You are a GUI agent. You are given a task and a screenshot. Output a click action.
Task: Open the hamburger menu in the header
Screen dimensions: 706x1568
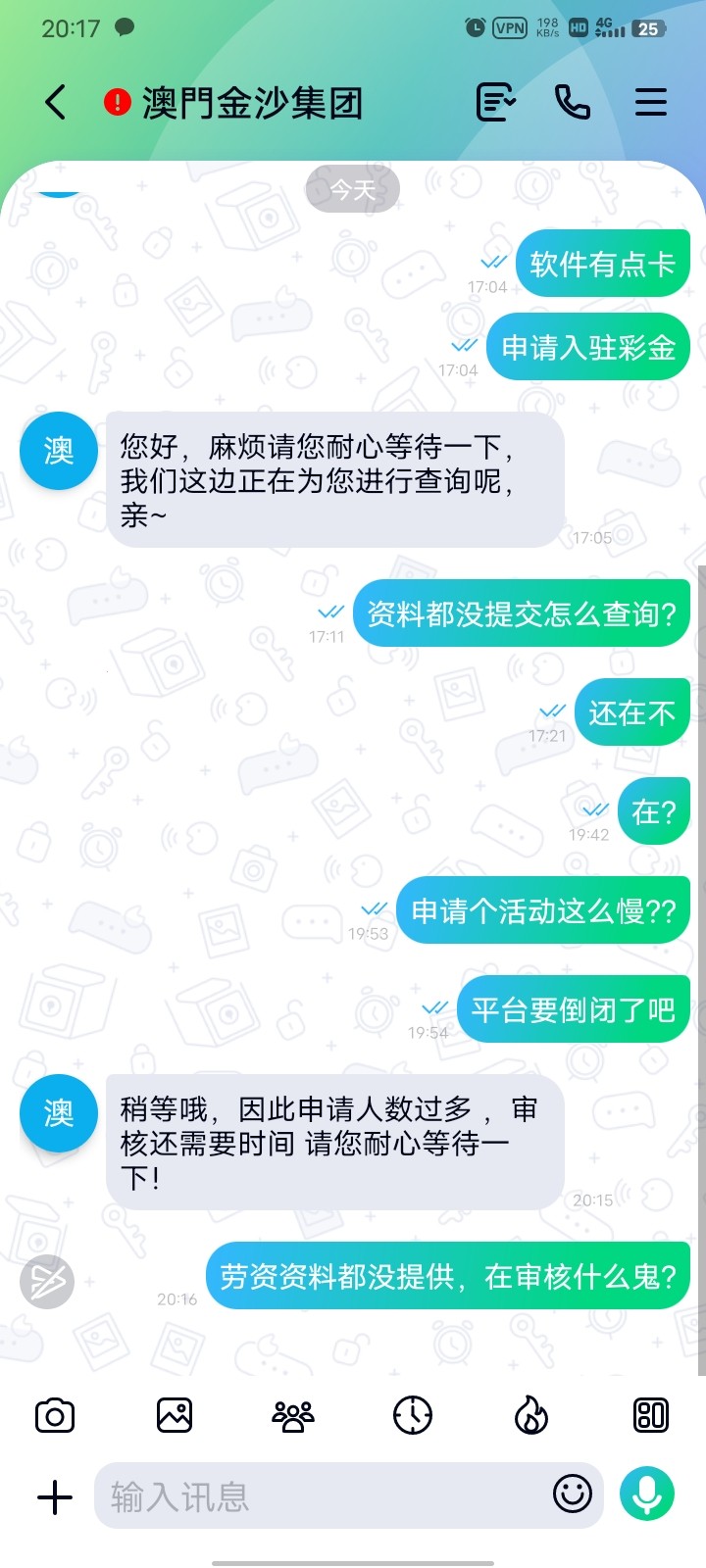tap(651, 102)
